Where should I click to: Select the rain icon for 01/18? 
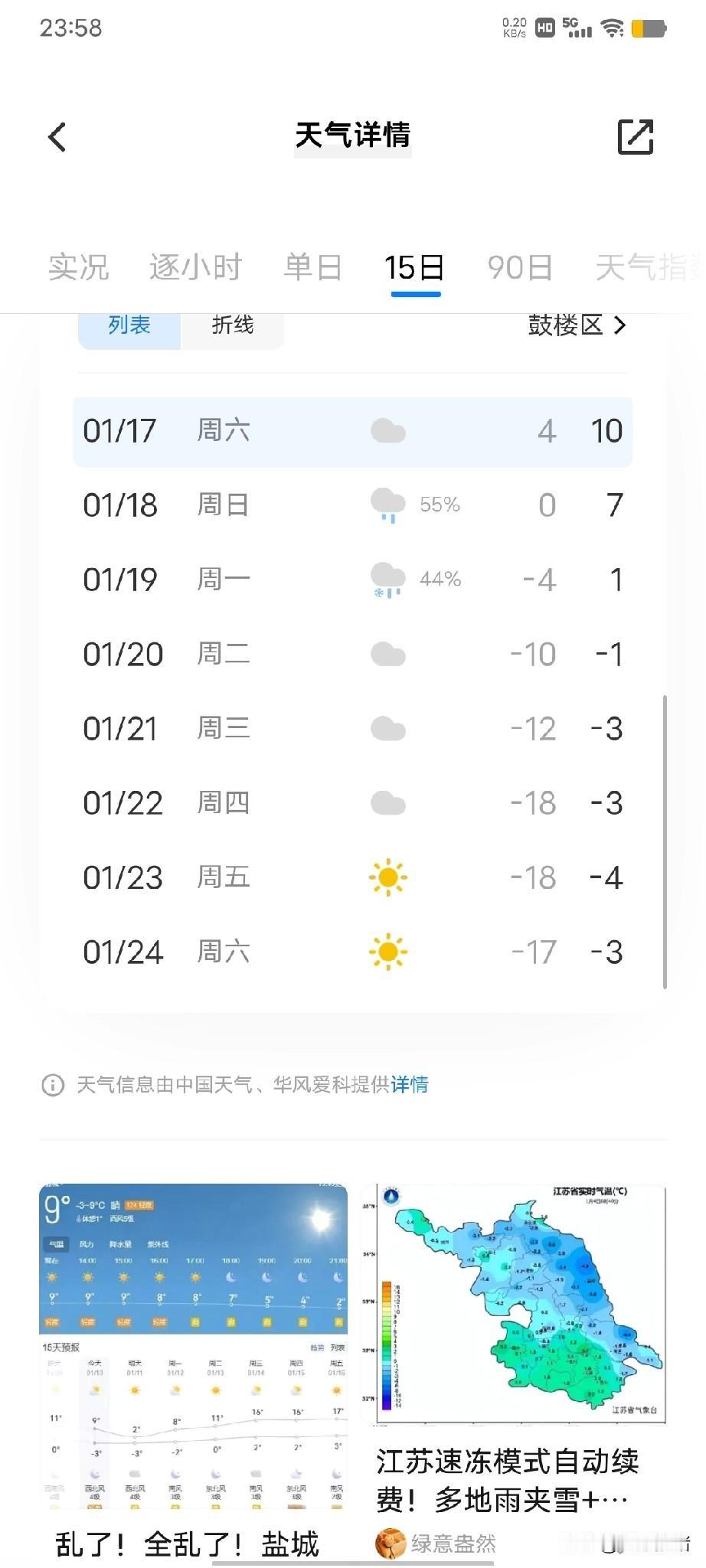(x=388, y=505)
